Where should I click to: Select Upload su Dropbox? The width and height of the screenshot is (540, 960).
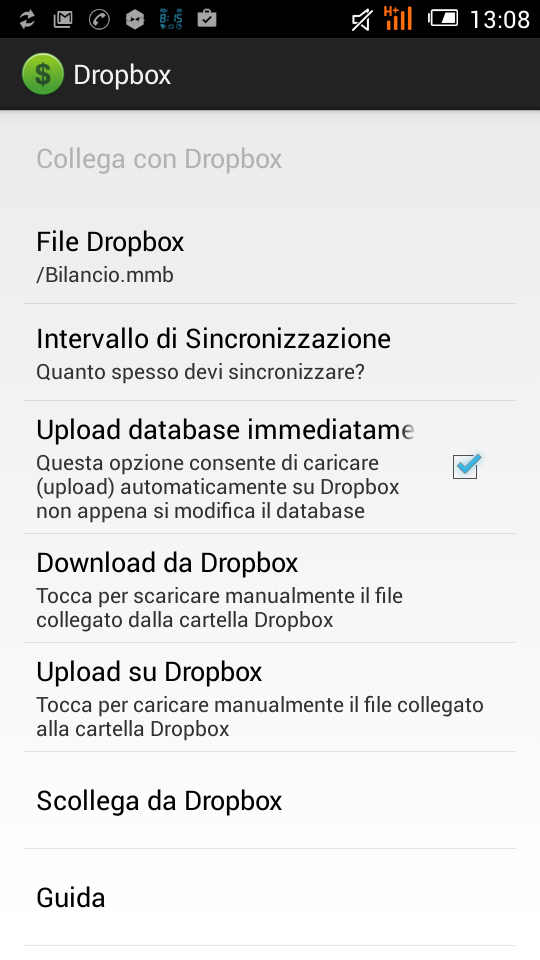tap(270, 697)
